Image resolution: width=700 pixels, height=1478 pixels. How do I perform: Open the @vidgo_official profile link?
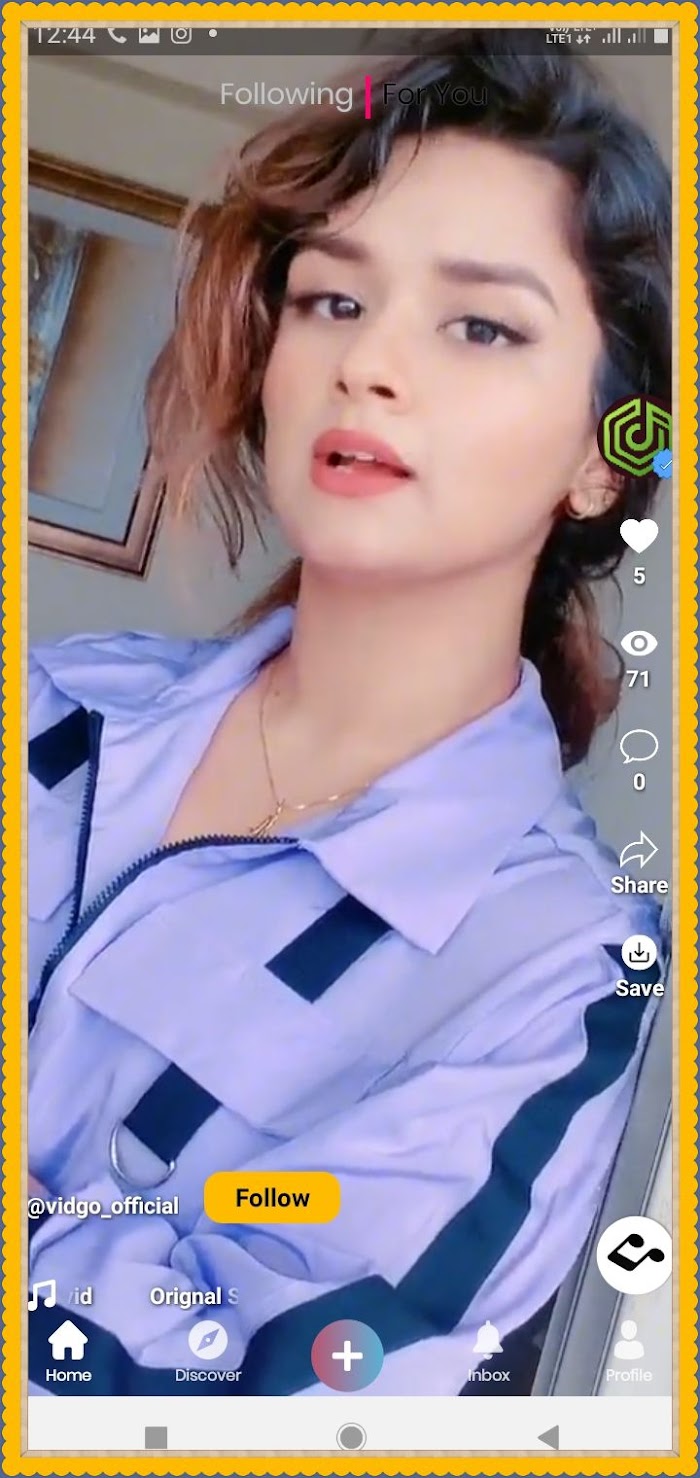pos(103,1206)
